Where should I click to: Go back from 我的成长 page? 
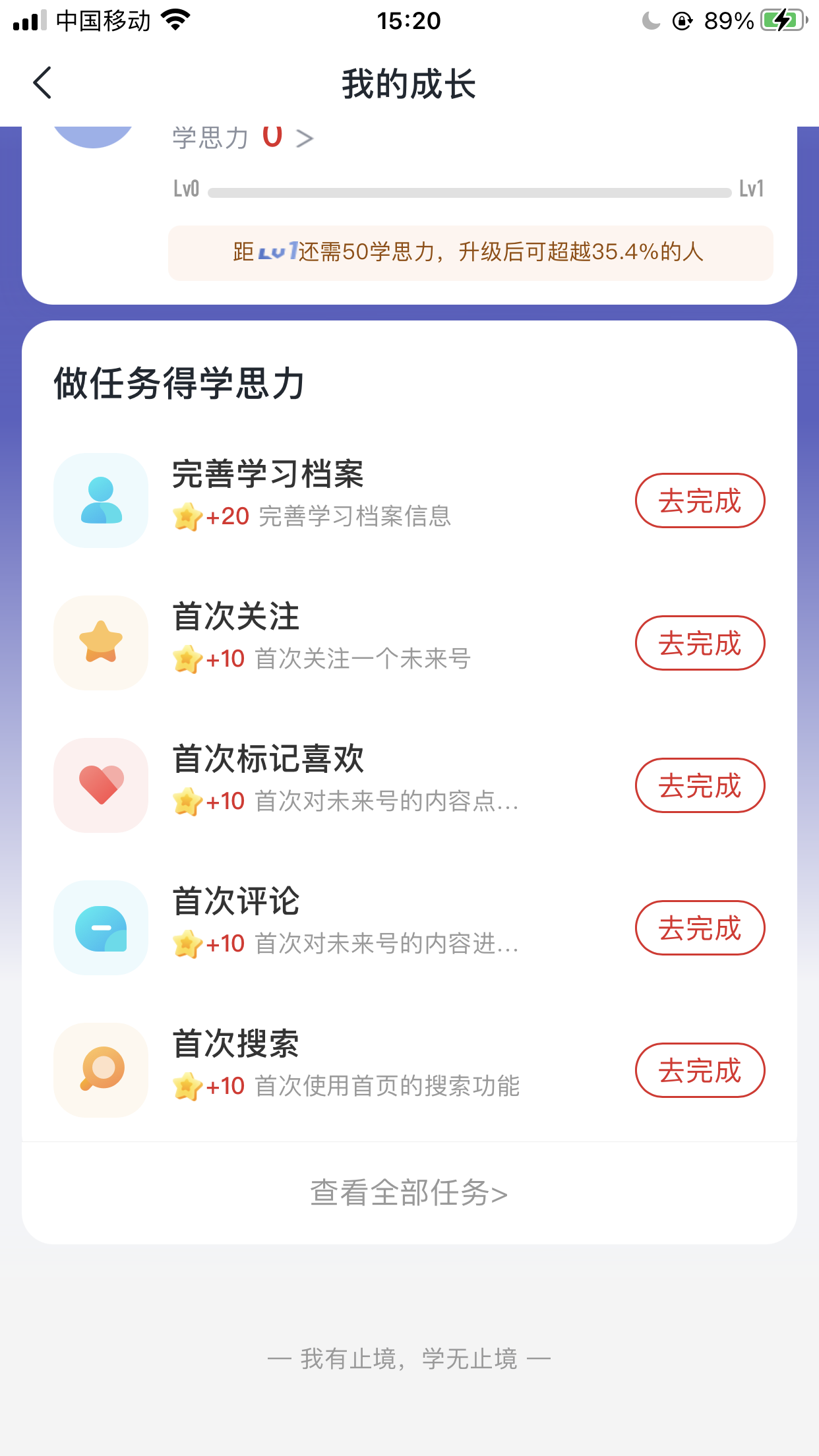tap(42, 84)
